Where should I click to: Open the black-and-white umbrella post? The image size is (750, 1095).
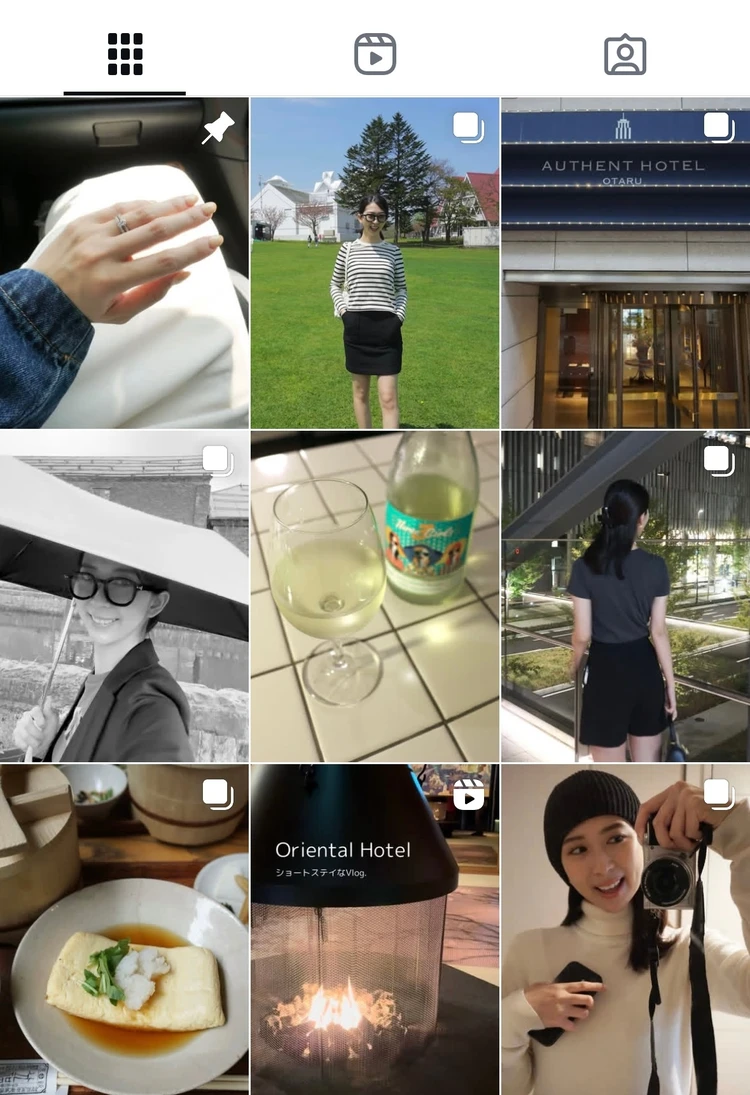[124, 596]
